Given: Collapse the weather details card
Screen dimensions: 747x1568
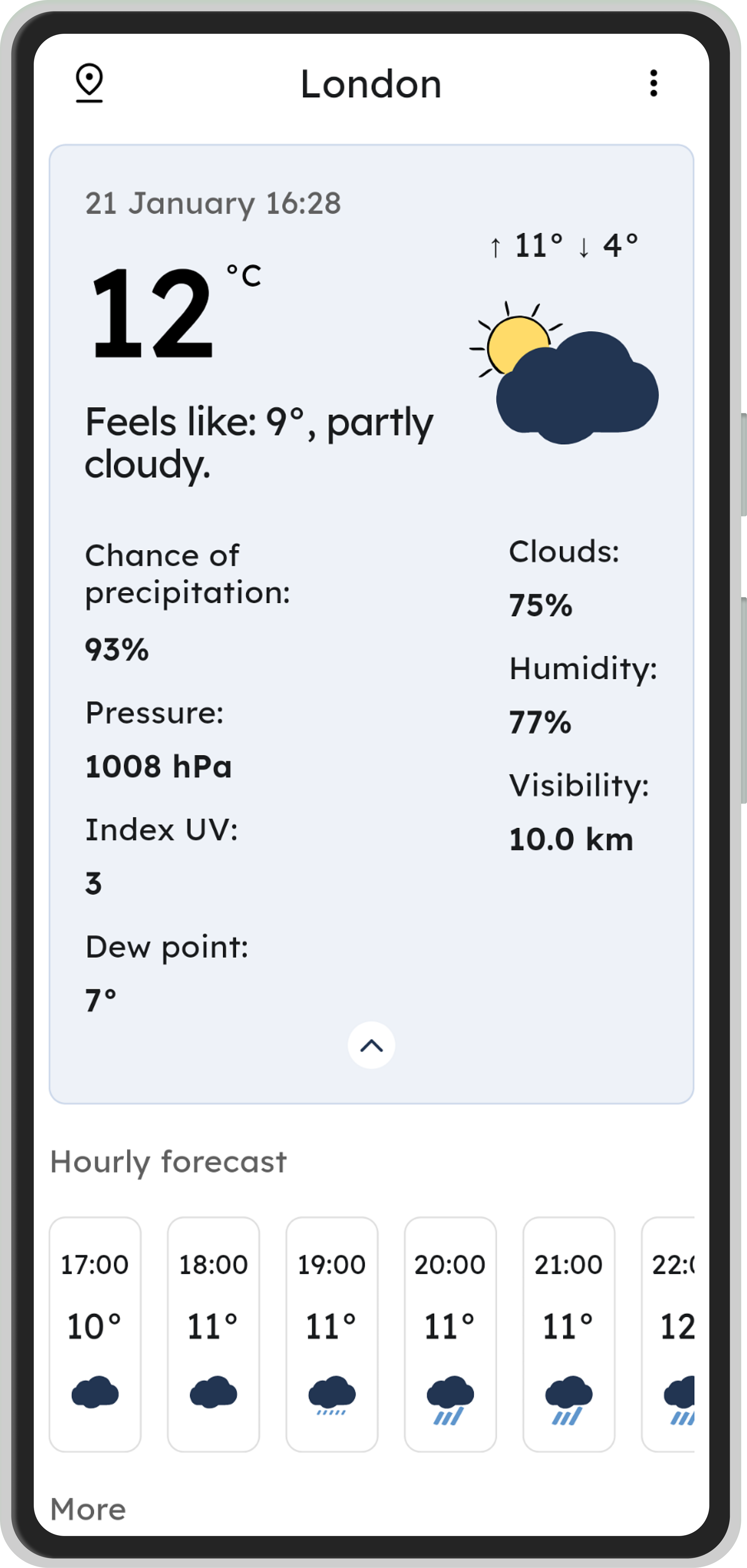Looking at the screenshot, I should coord(371,1045).
